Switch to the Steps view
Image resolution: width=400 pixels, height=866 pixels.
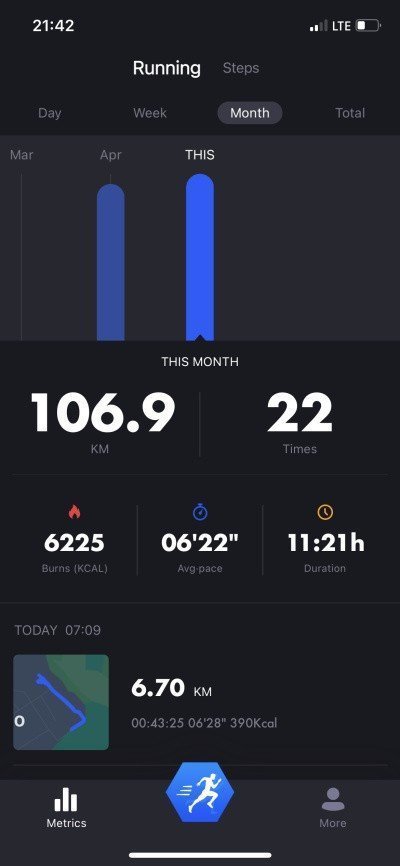(241, 68)
